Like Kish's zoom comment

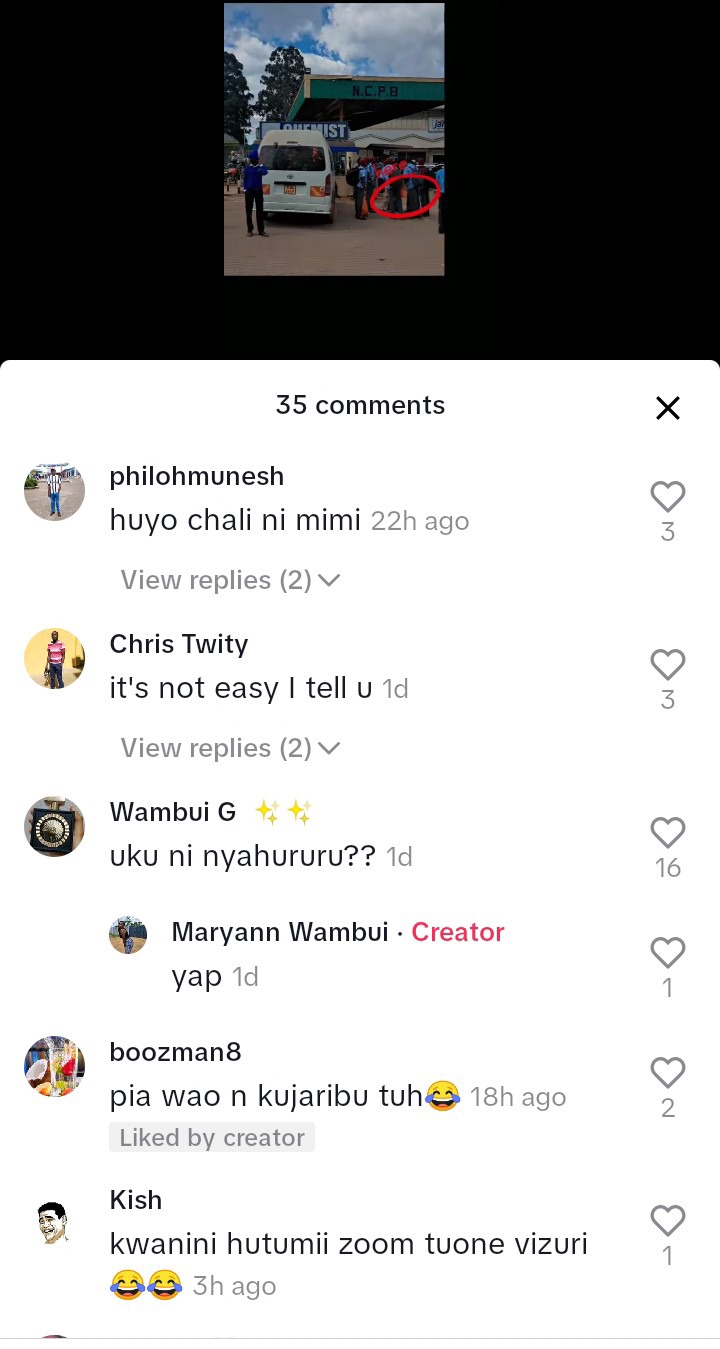(x=667, y=1221)
